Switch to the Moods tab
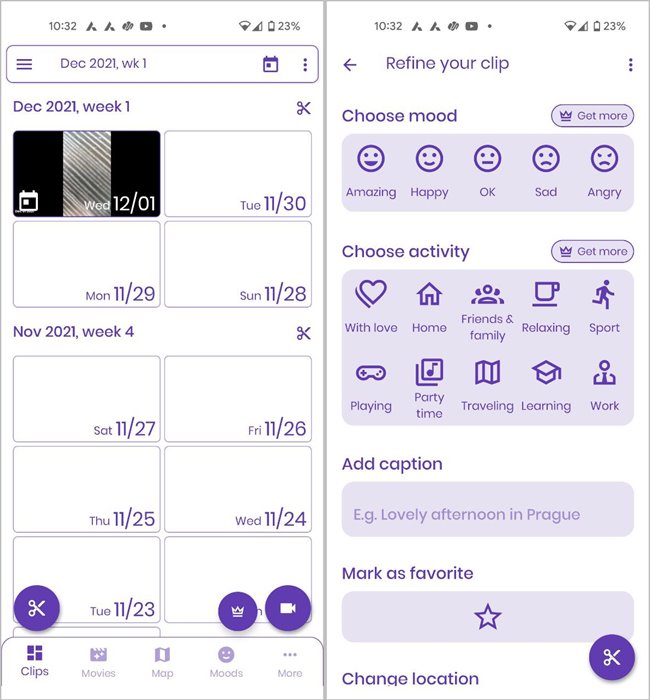Screen dimensions: 650x700 226,662
